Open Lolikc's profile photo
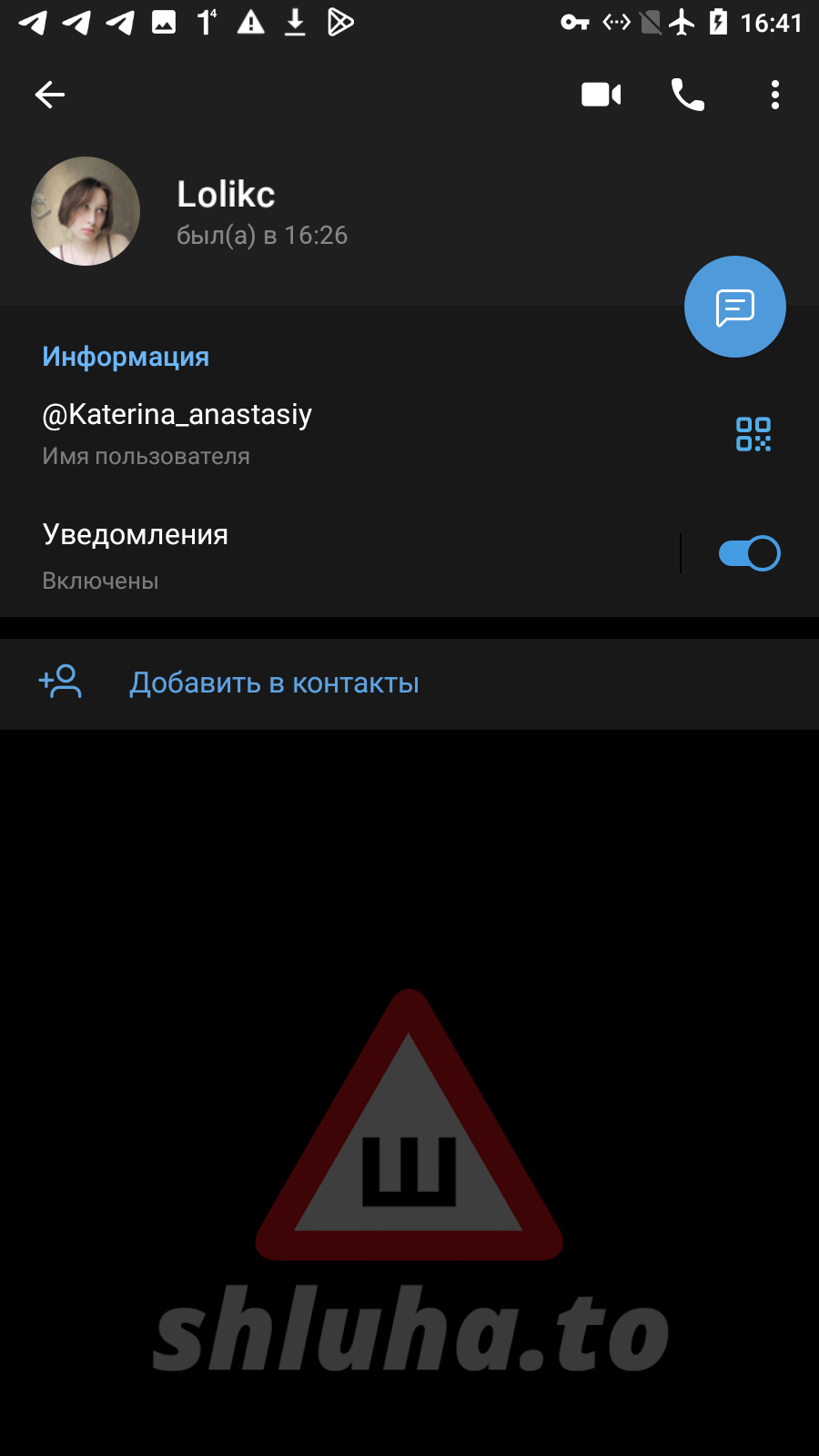819x1456 pixels. pos(86,211)
